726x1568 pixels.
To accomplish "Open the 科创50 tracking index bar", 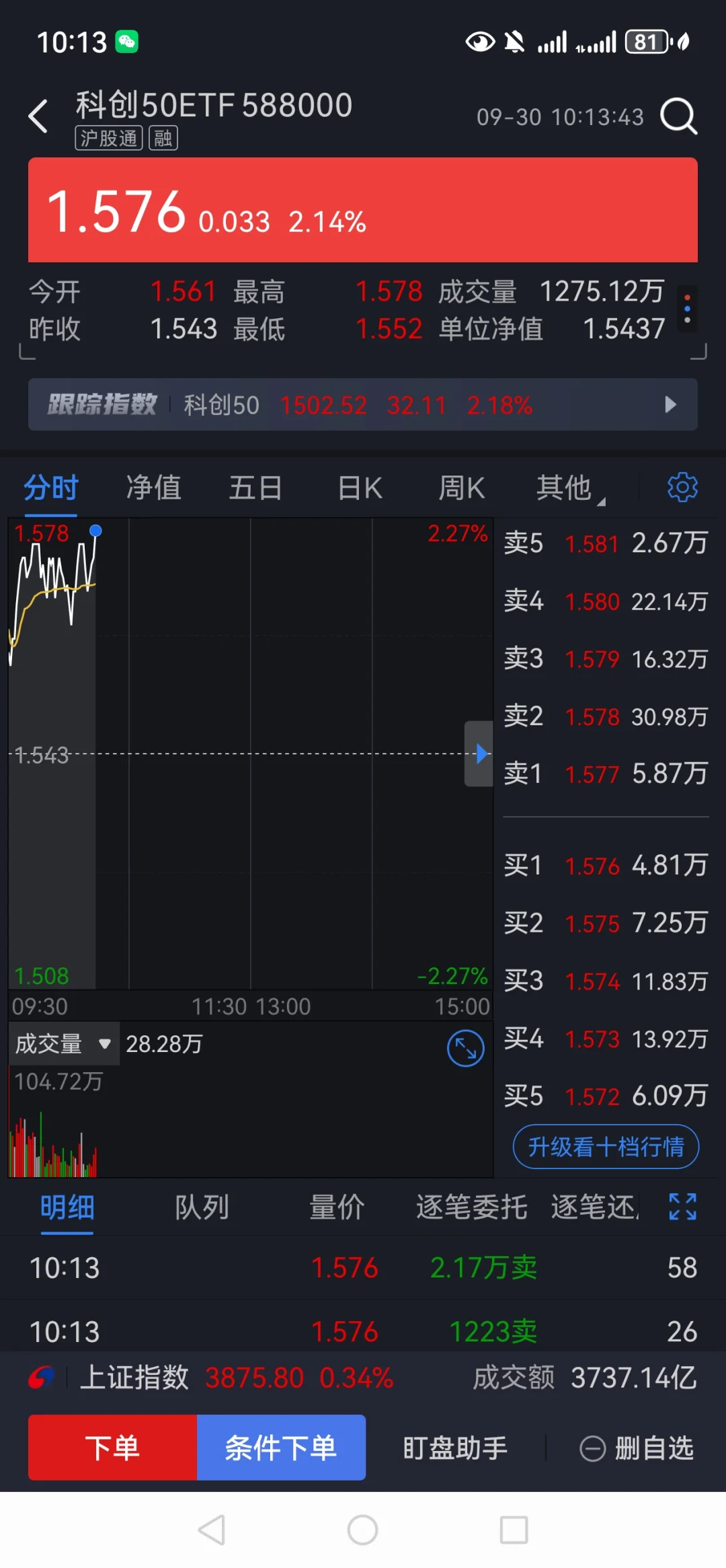I will (x=363, y=404).
